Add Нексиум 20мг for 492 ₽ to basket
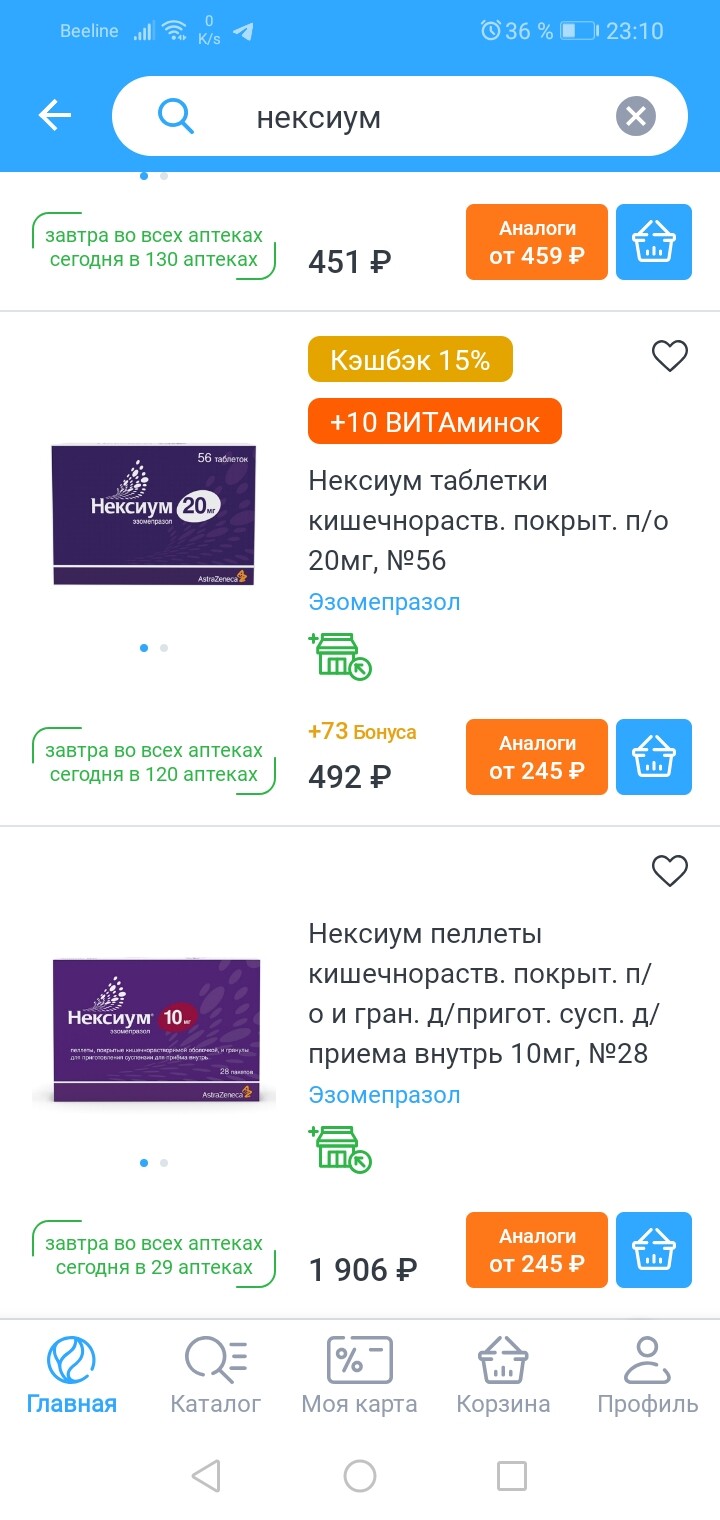Screen dimensions: 720x1520 click(x=653, y=757)
